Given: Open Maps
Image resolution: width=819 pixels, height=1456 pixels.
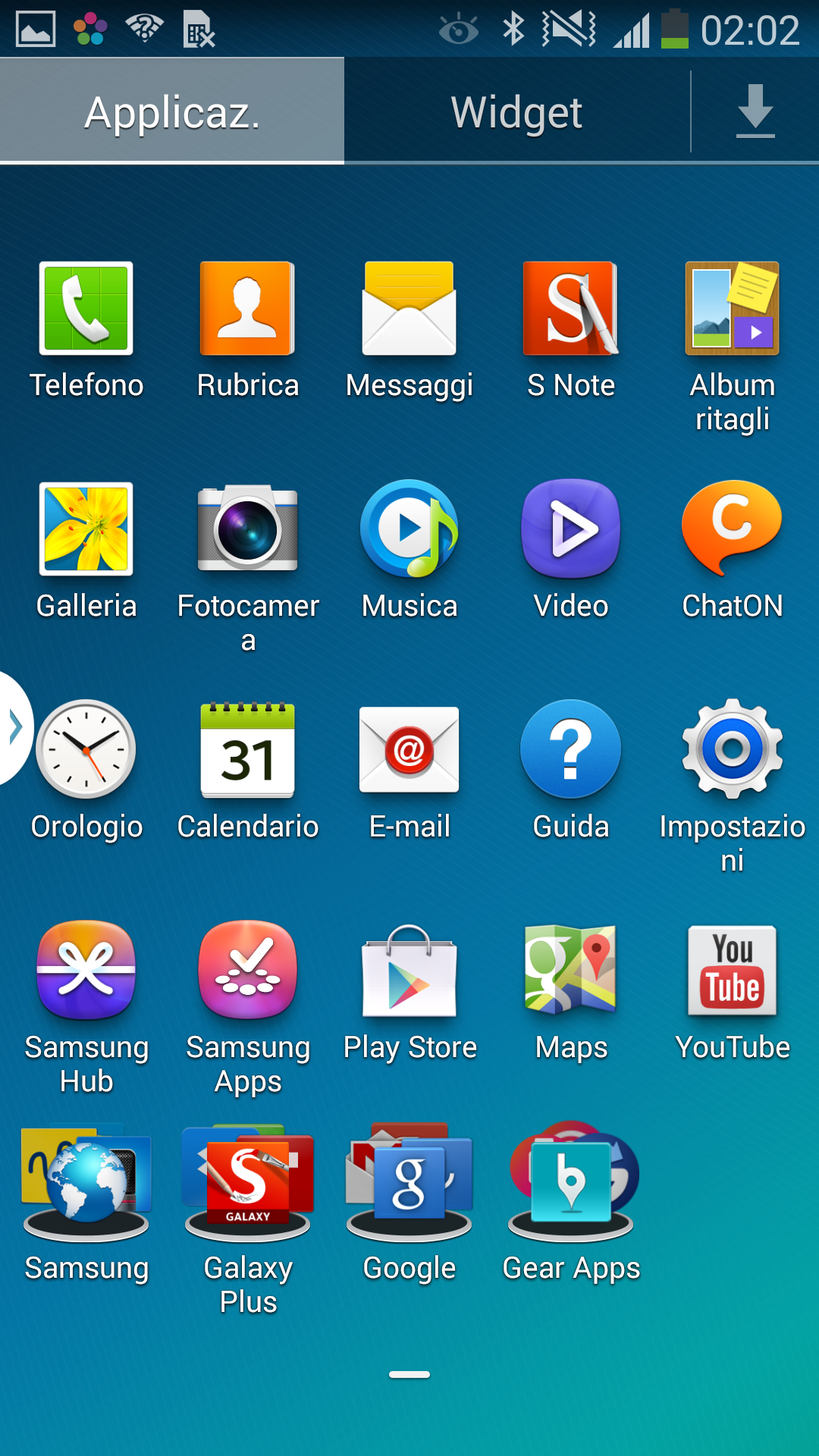Looking at the screenshot, I should pyautogui.click(x=571, y=971).
